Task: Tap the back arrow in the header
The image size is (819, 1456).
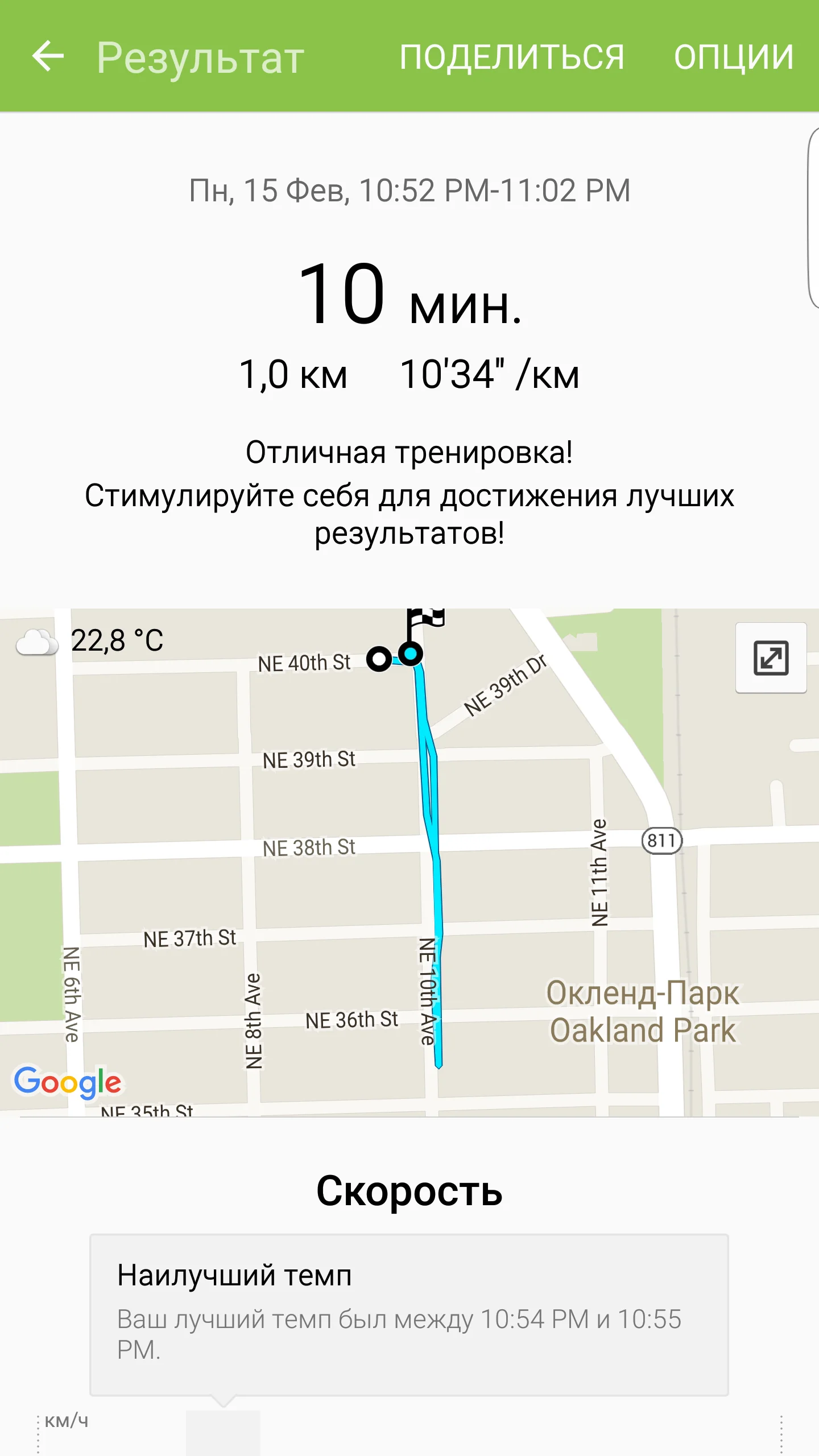Action: (48, 57)
